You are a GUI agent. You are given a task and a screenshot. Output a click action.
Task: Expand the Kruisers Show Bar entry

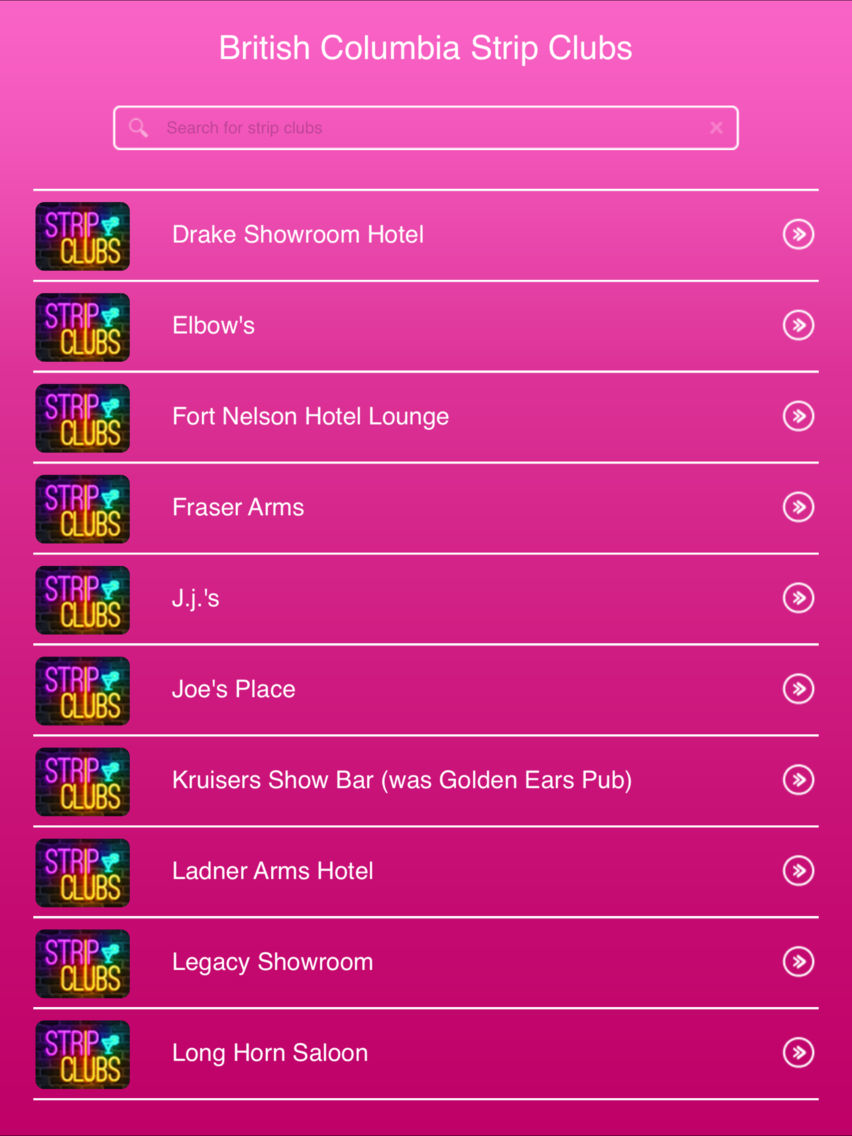798,781
